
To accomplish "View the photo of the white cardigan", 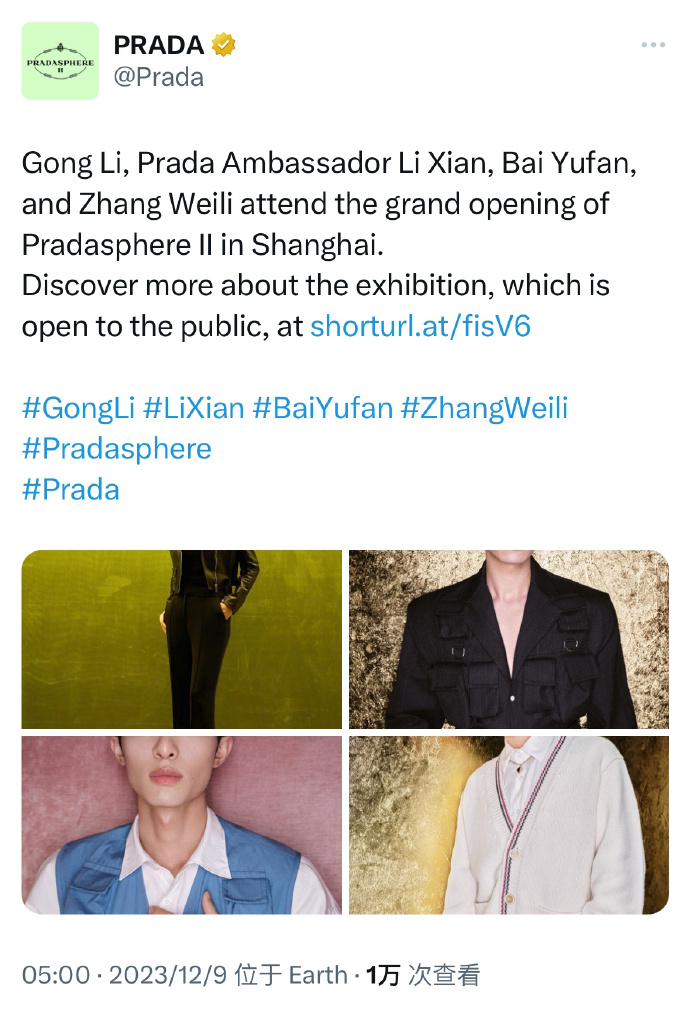I will [x=508, y=825].
